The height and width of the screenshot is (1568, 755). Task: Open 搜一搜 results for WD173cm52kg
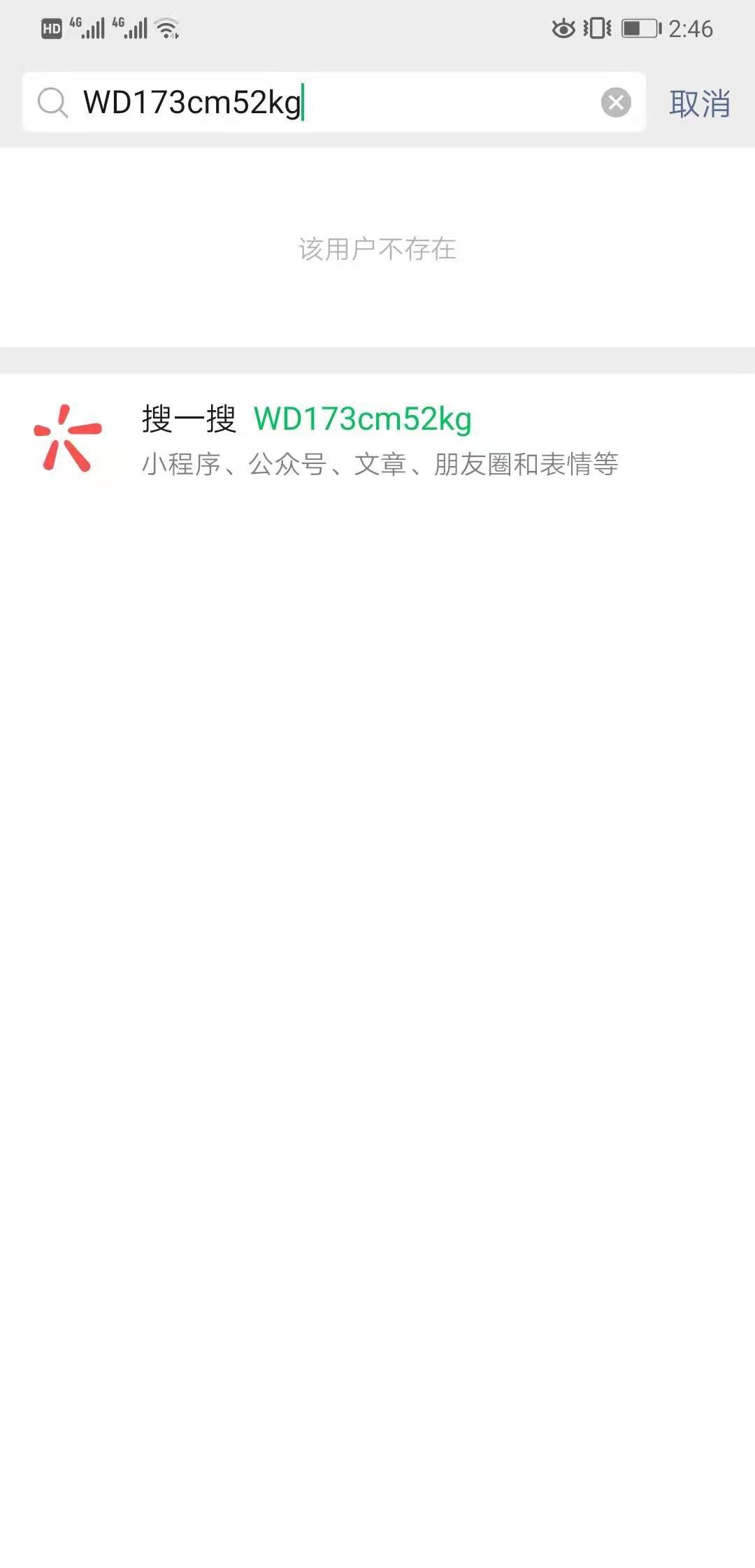tap(377, 440)
